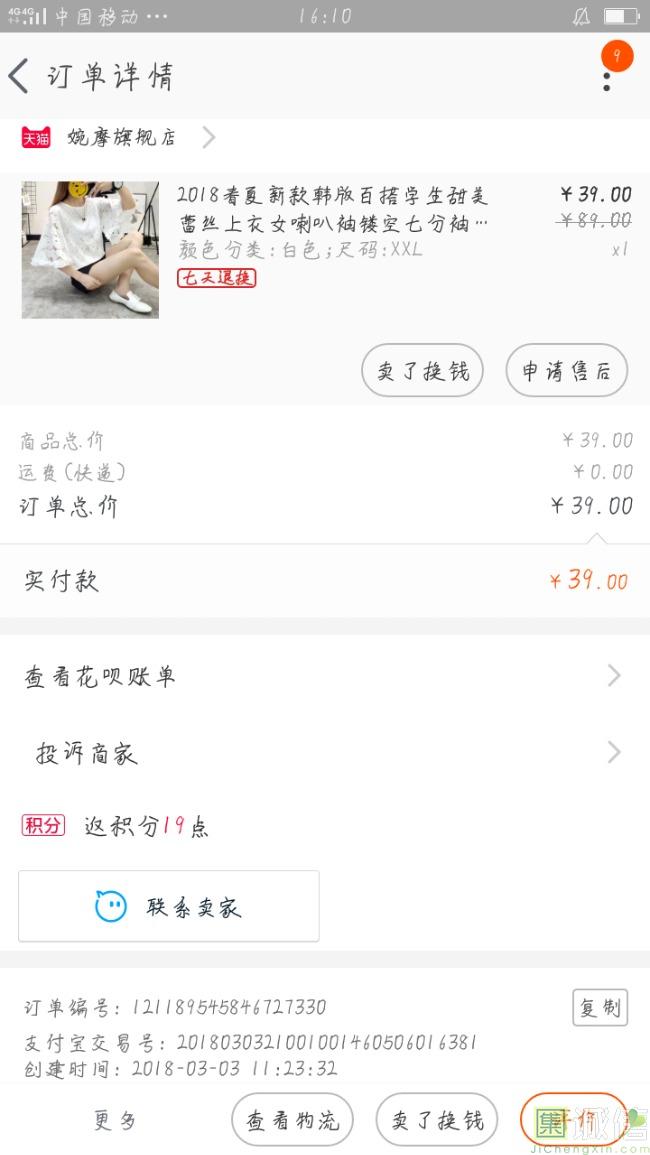The image size is (650, 1155).
Task: Go back from 订单详情
Action: pyautogui.click(x=20, y=77)
